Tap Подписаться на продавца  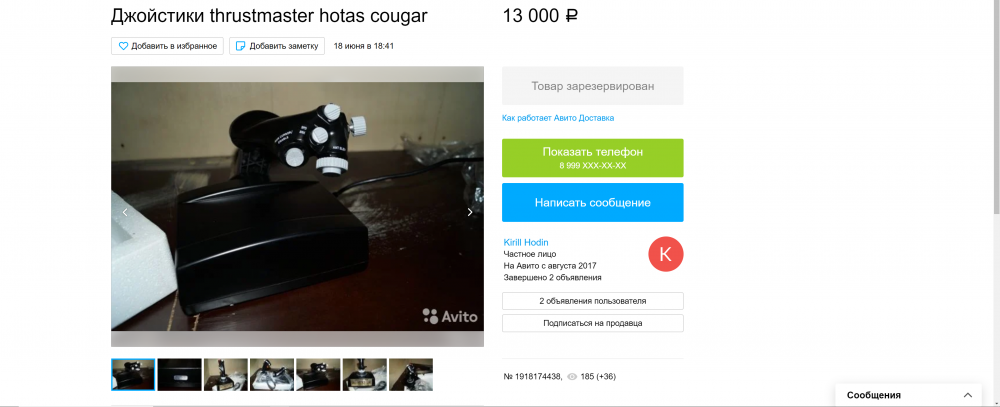(592, 323)
